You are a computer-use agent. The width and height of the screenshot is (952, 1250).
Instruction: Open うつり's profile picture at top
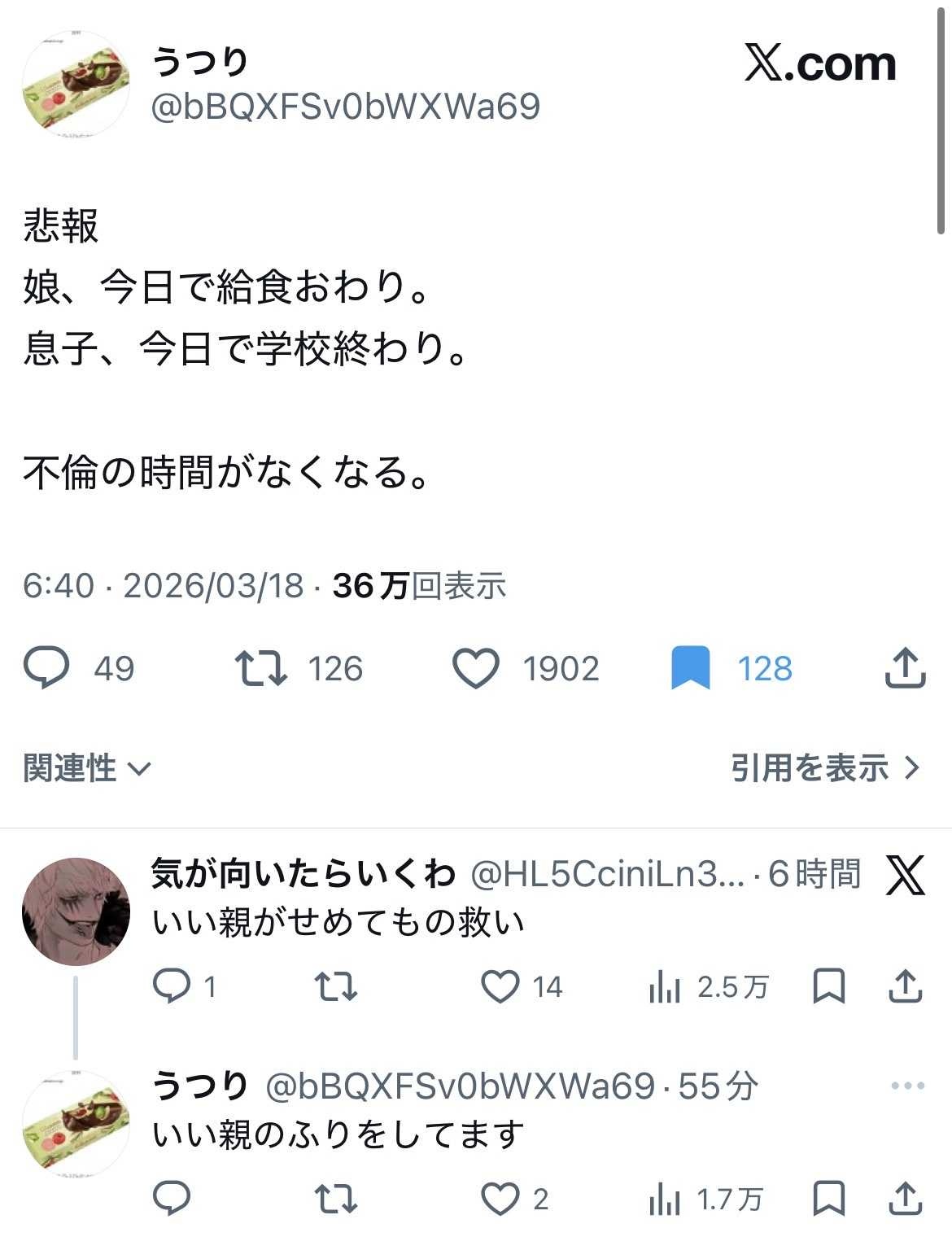coord(75,84)
